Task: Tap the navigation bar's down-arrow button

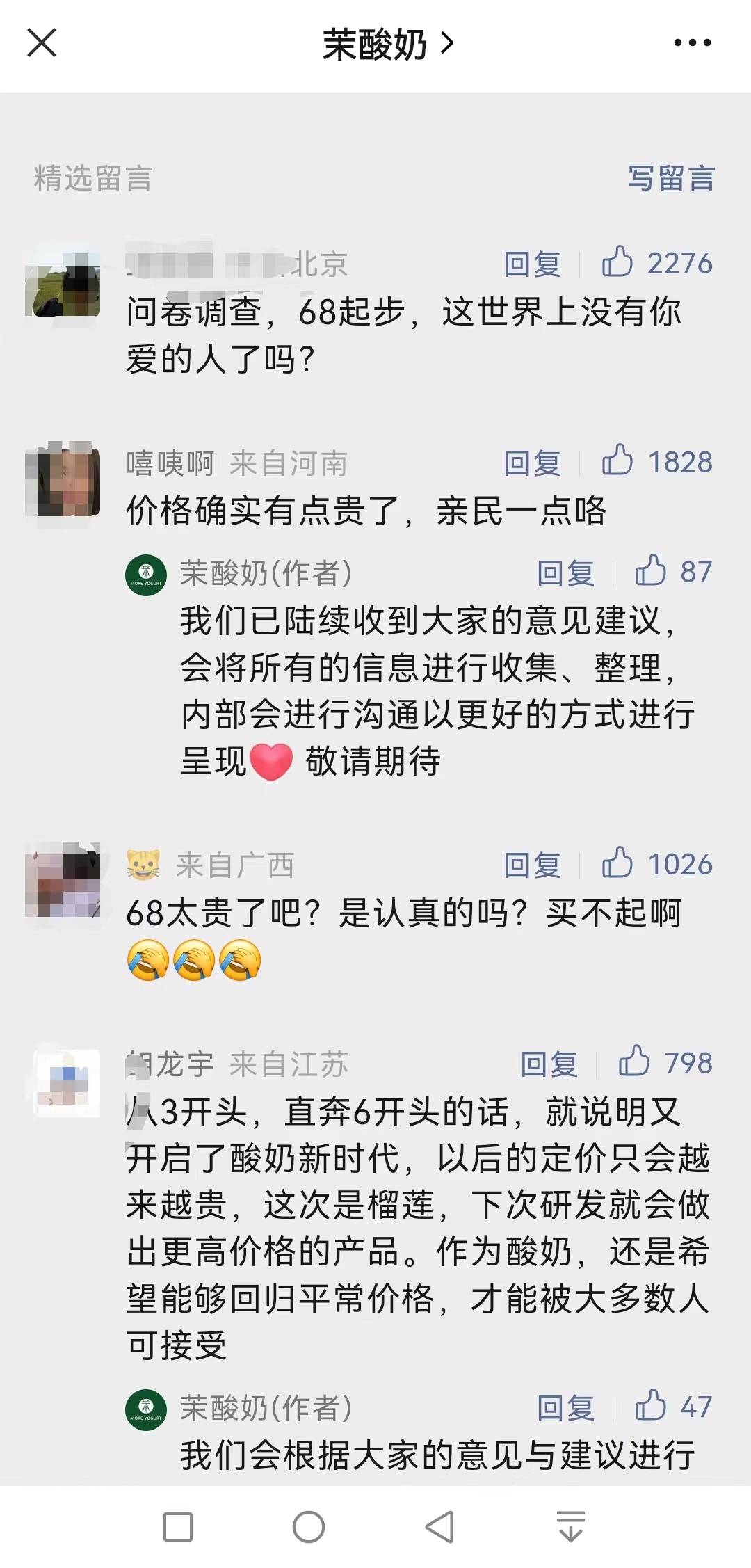Action: tap(570, 1528)
